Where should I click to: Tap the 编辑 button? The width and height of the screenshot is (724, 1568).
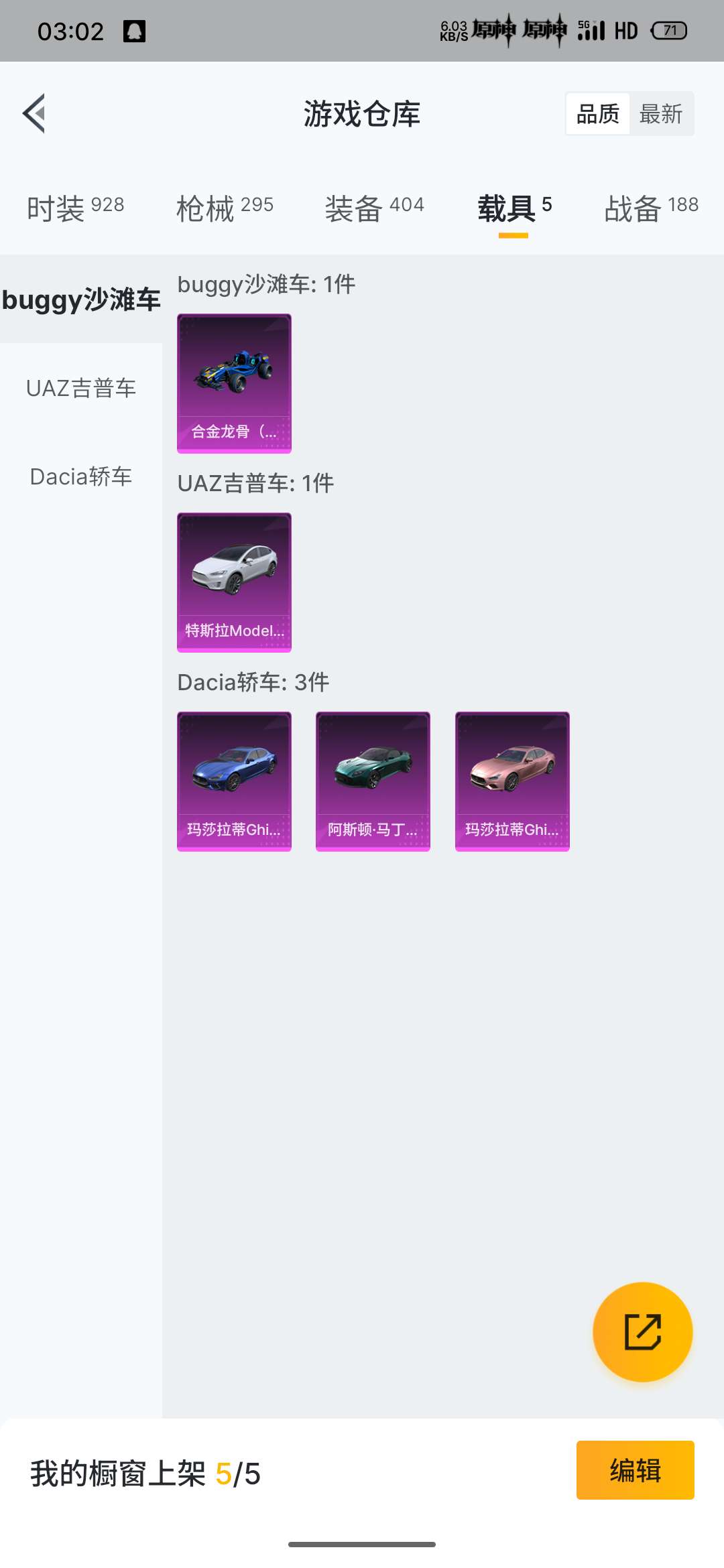pyautogui.click(x=635, y=1470)
